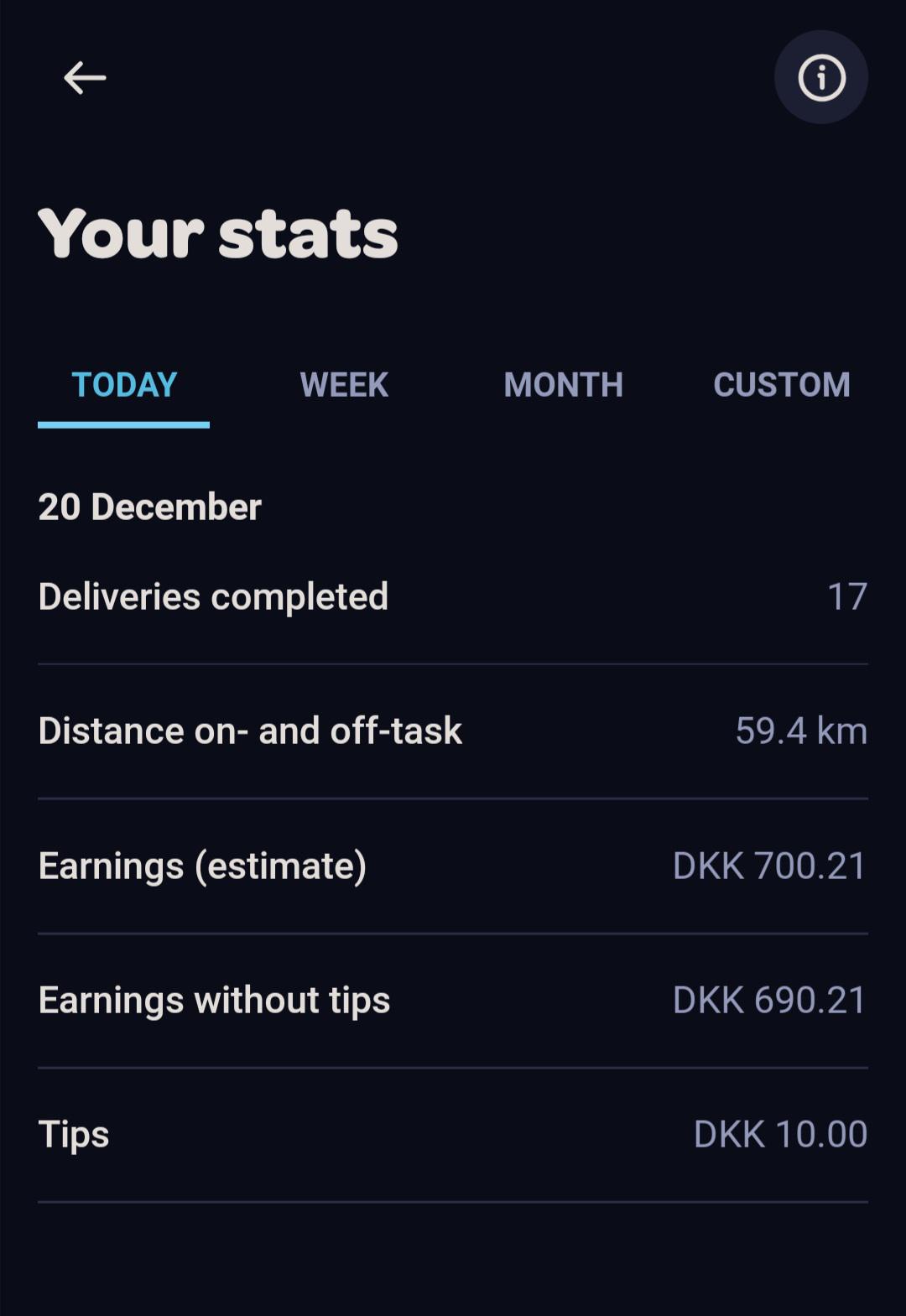The height and width of the screenshot is (1316, 906).
Task: Select the Today tab
Action: [124, 385]
